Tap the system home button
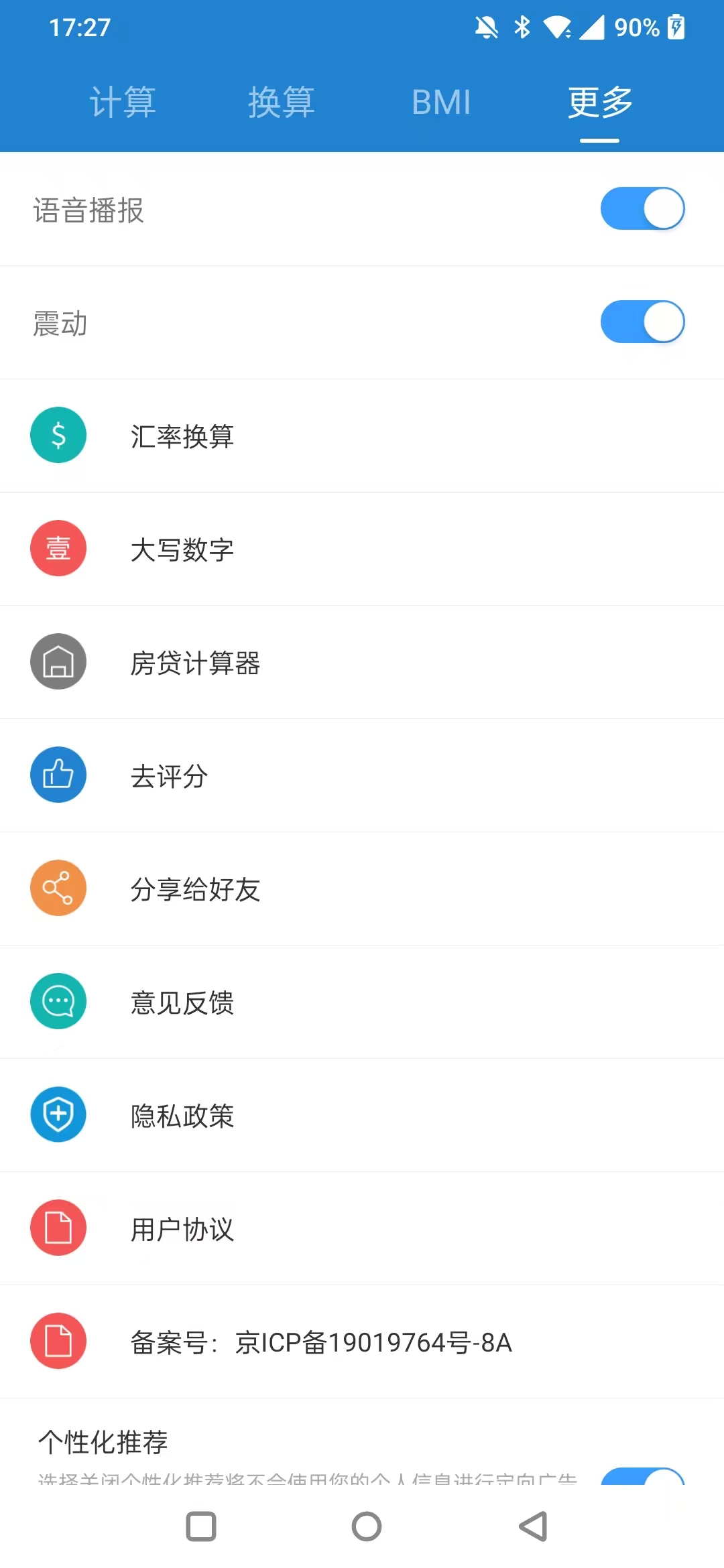Image resolution: width=724 pixels, height=1568 pixels. [x=366, y=1526]
